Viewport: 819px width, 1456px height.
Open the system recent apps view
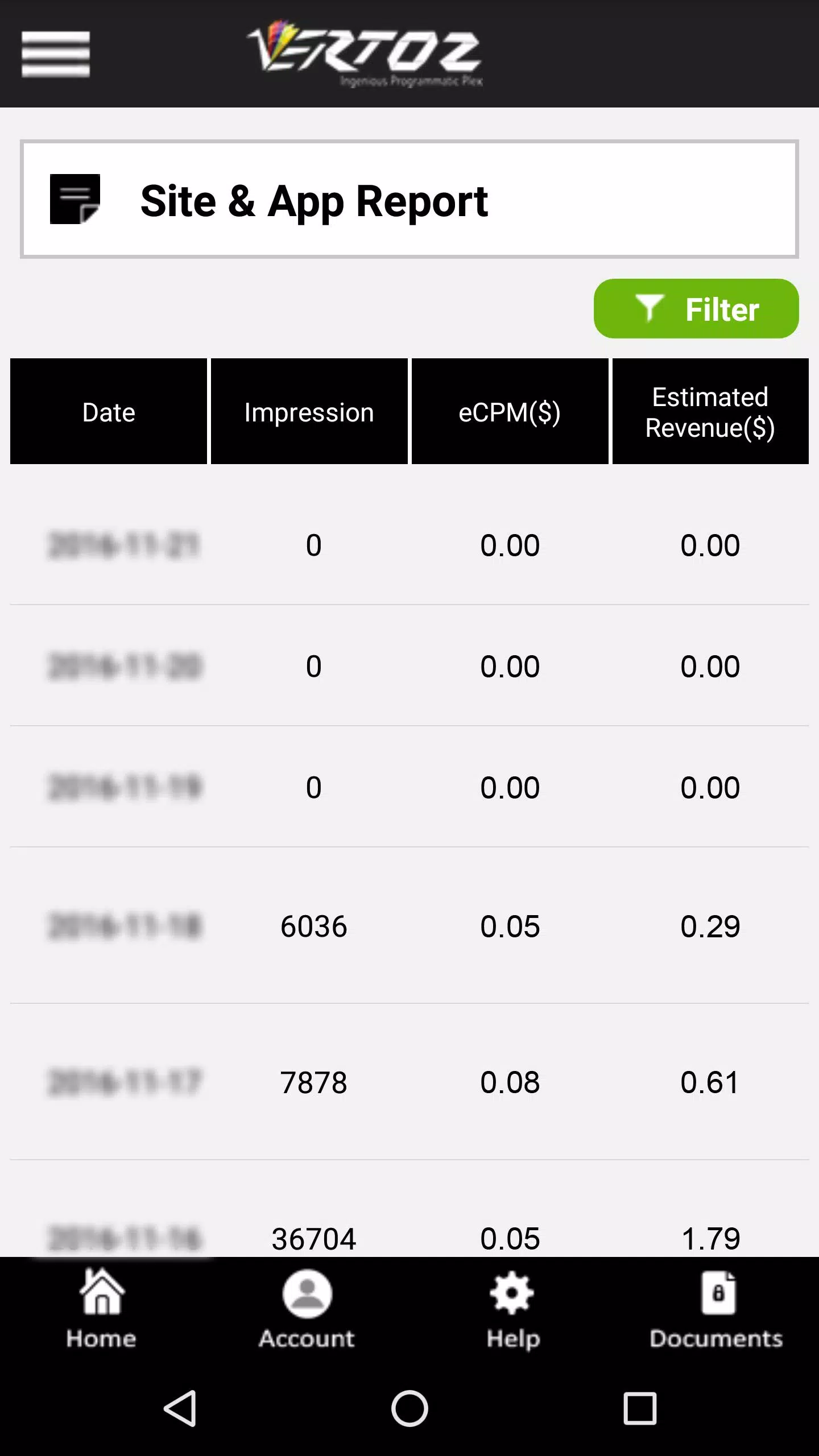640,1408
